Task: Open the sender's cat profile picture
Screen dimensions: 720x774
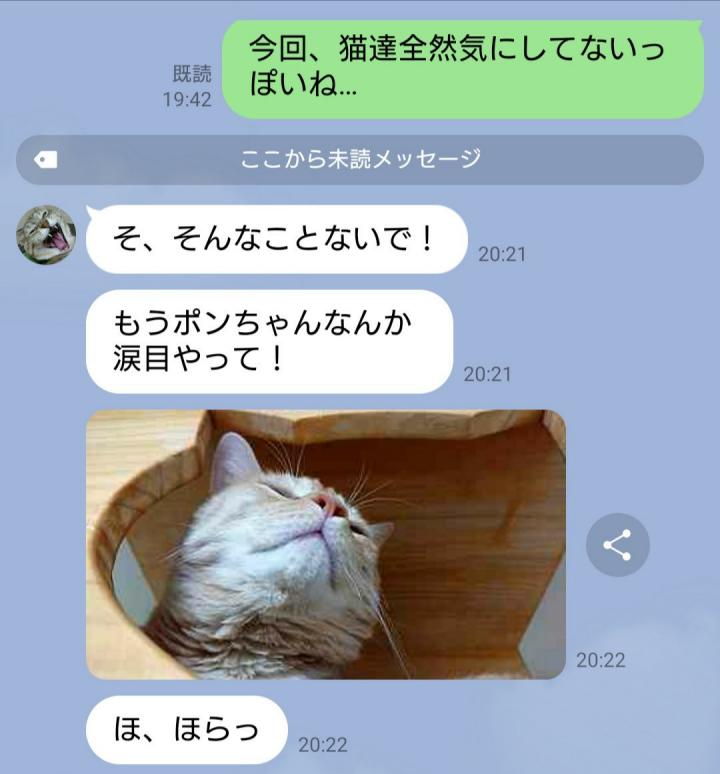Action: click(x=46, y=235)
